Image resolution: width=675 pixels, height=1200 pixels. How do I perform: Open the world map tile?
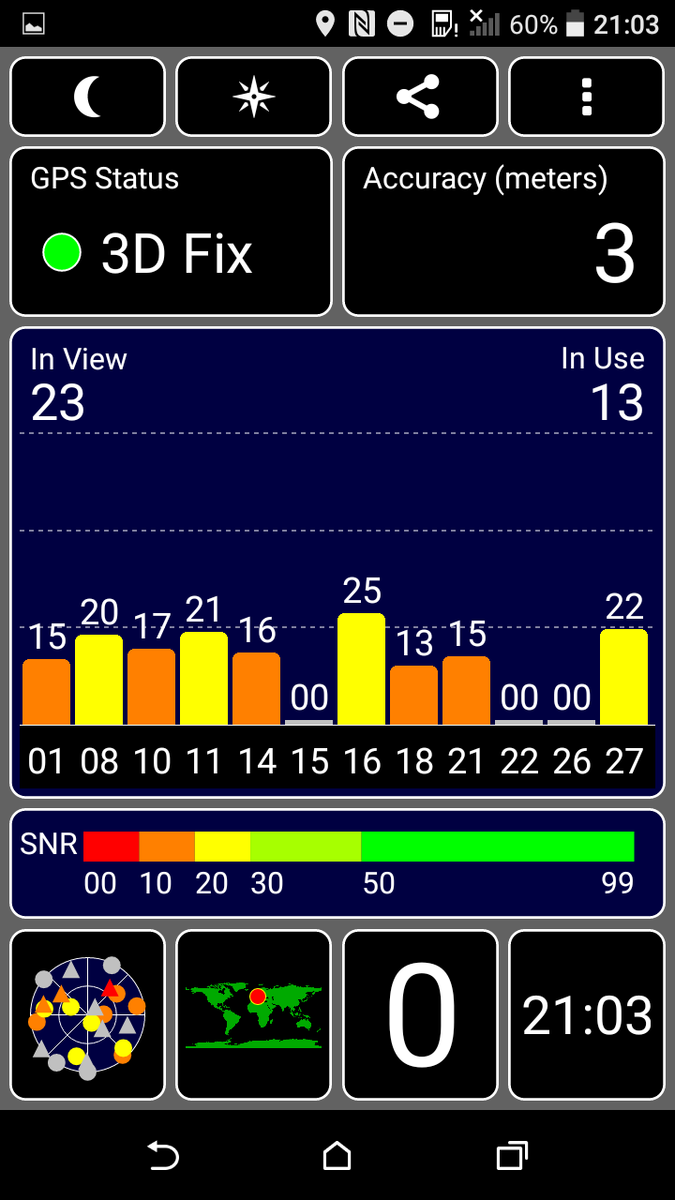[x=253, y=1016]
